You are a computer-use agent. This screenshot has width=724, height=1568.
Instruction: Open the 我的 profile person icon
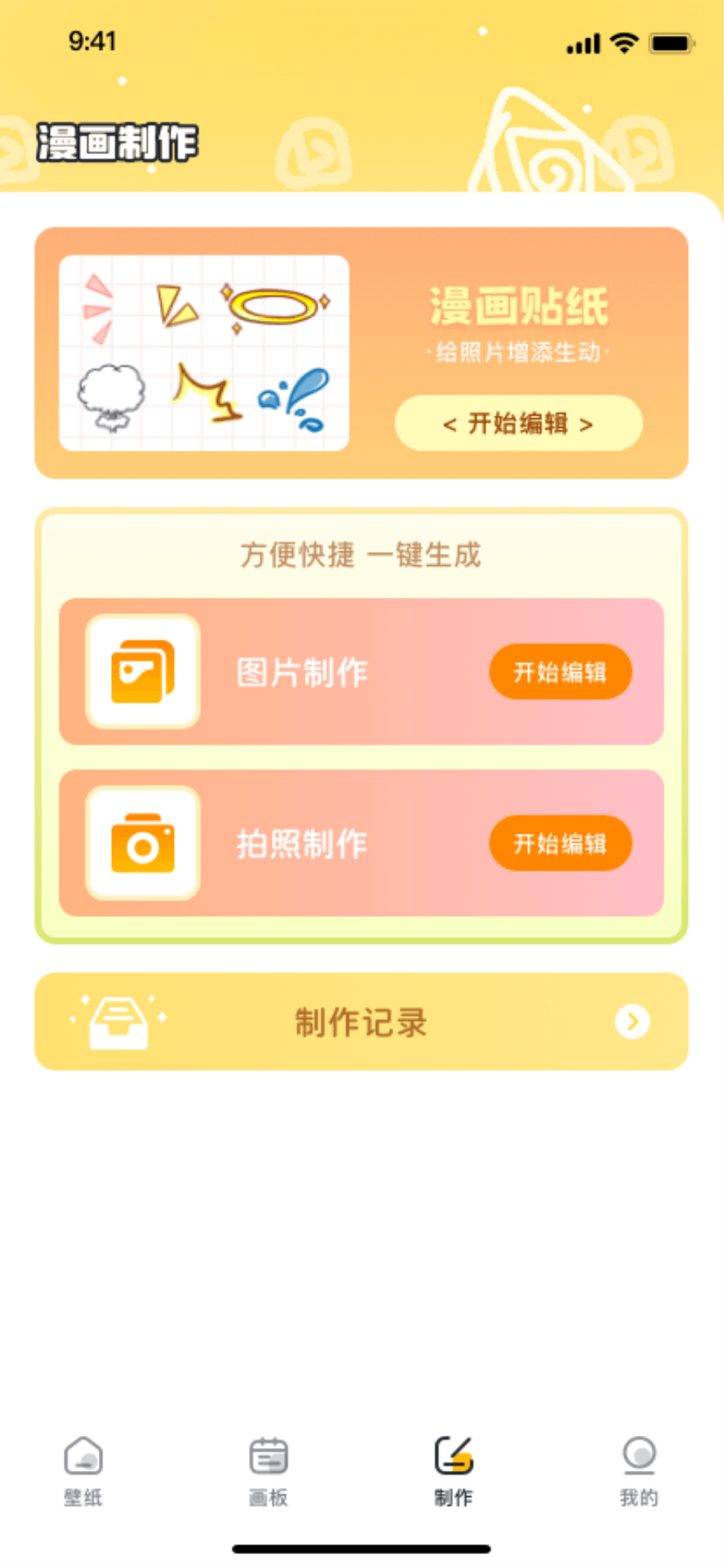click(639, 1459)
